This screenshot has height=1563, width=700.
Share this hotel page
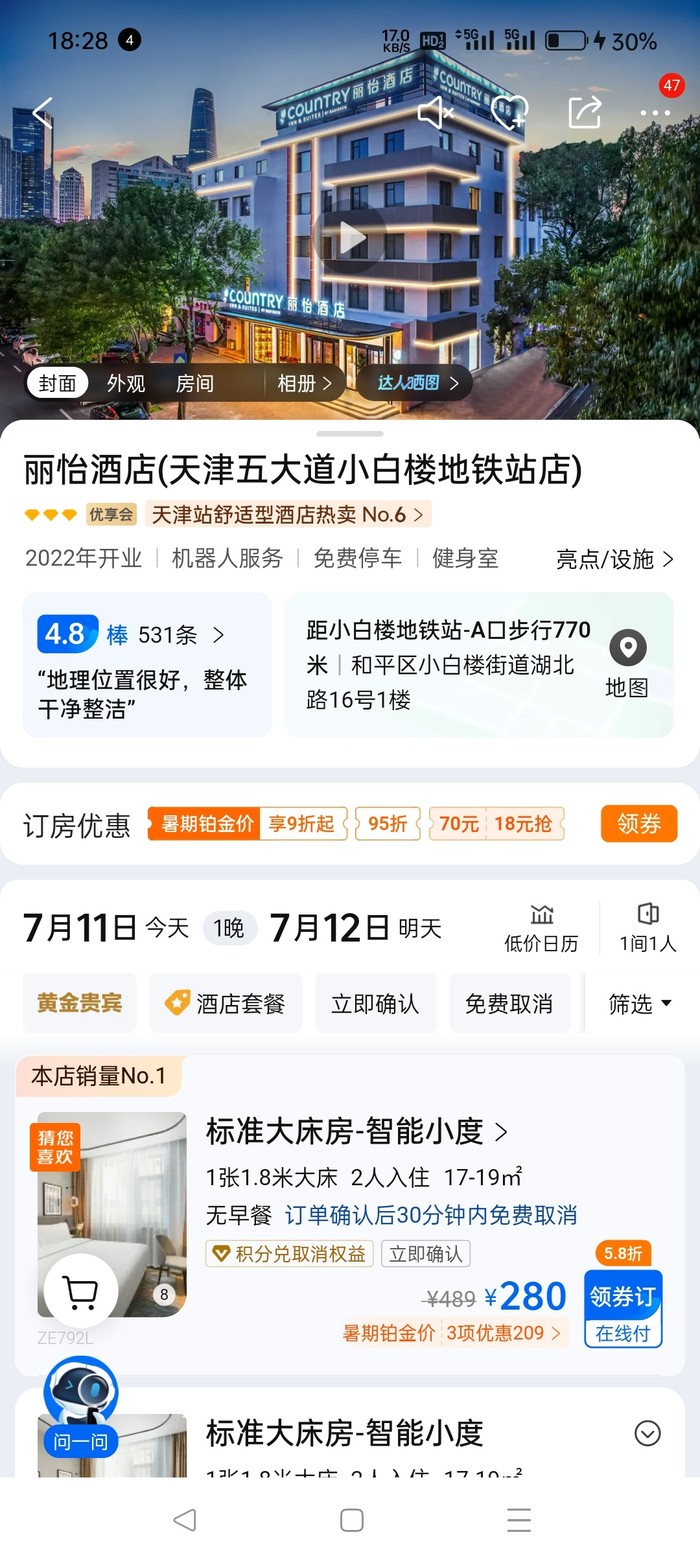tap(585, 112)
